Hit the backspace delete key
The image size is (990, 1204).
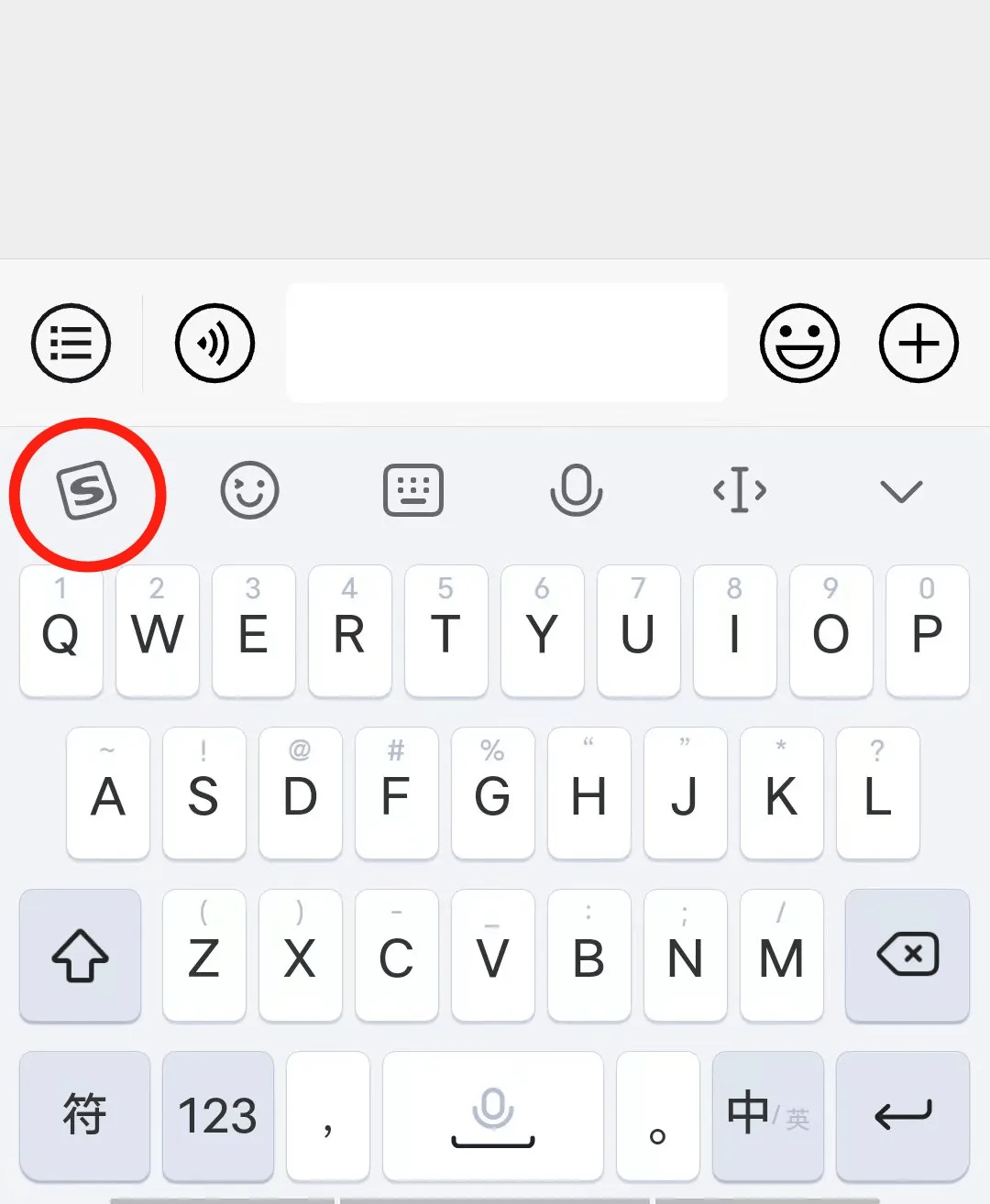coord(907,955)
